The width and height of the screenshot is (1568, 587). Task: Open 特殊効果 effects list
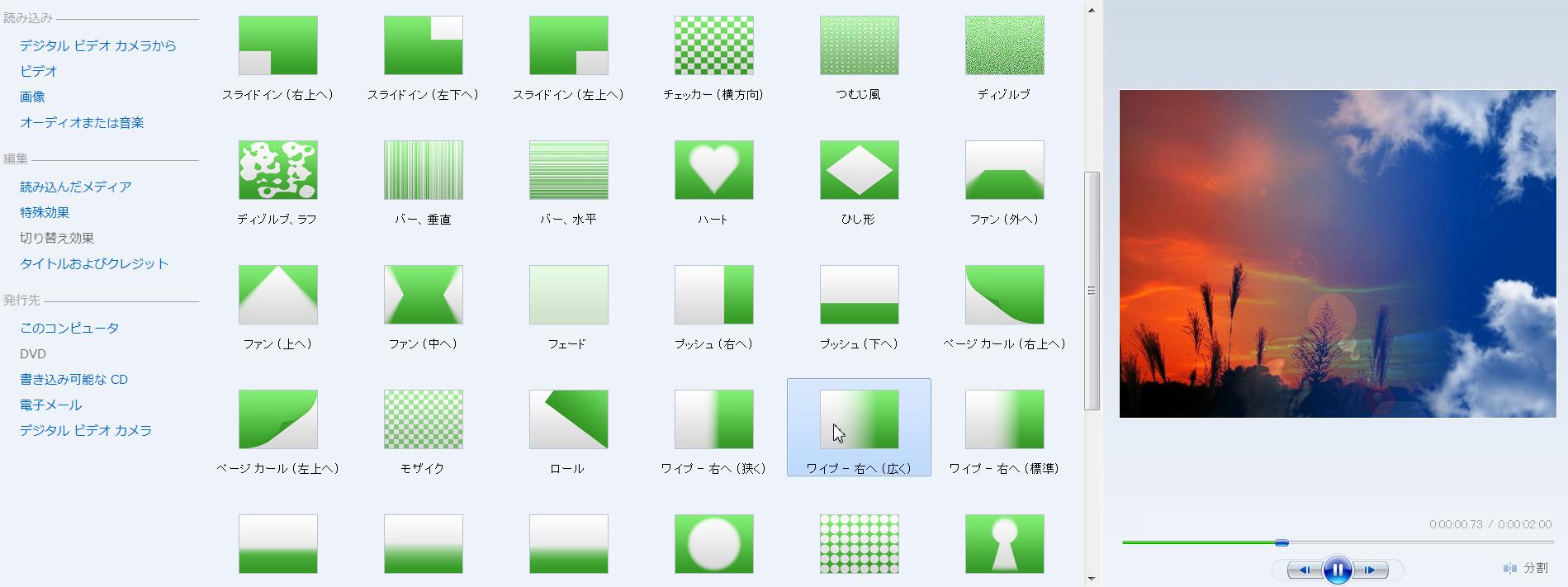[45, 212]
